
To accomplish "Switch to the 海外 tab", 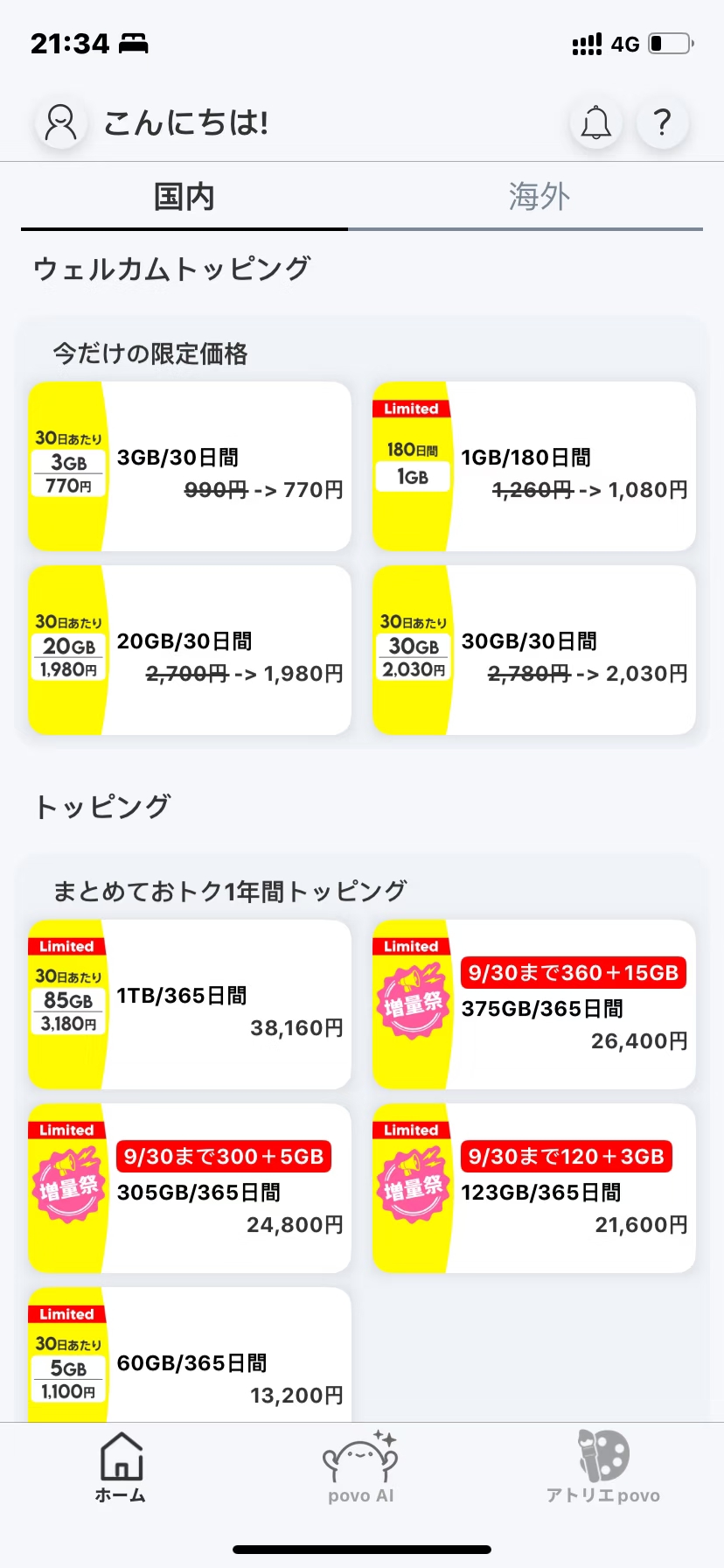I will [539, 197].
